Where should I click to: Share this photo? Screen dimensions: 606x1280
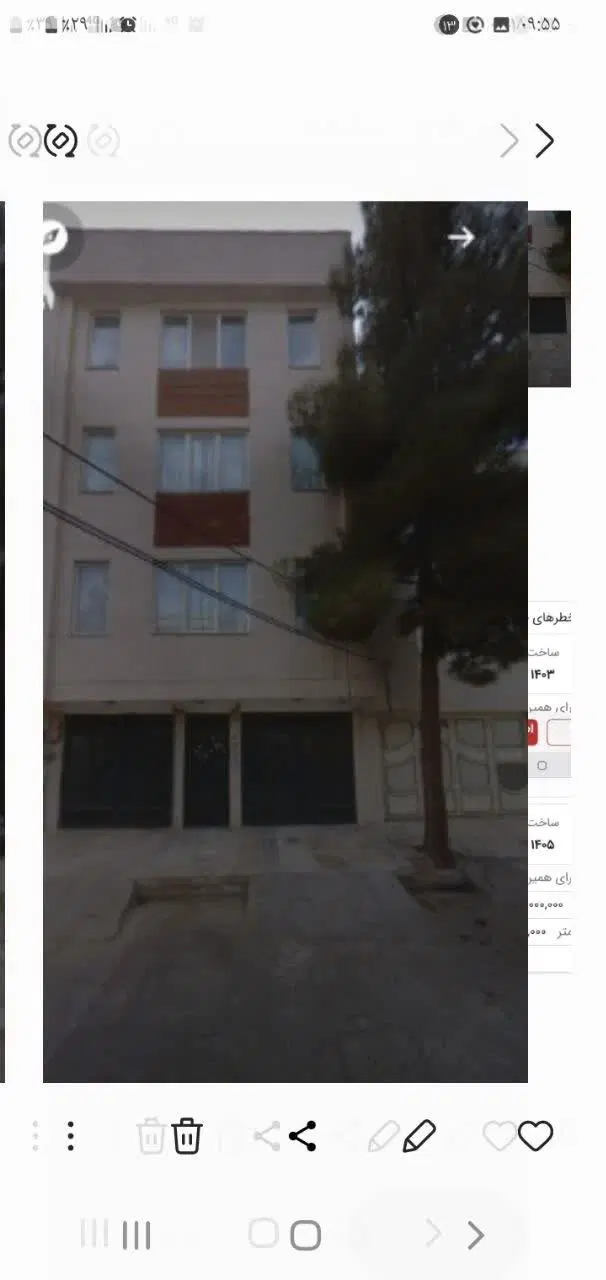[x=302, y=1136]
